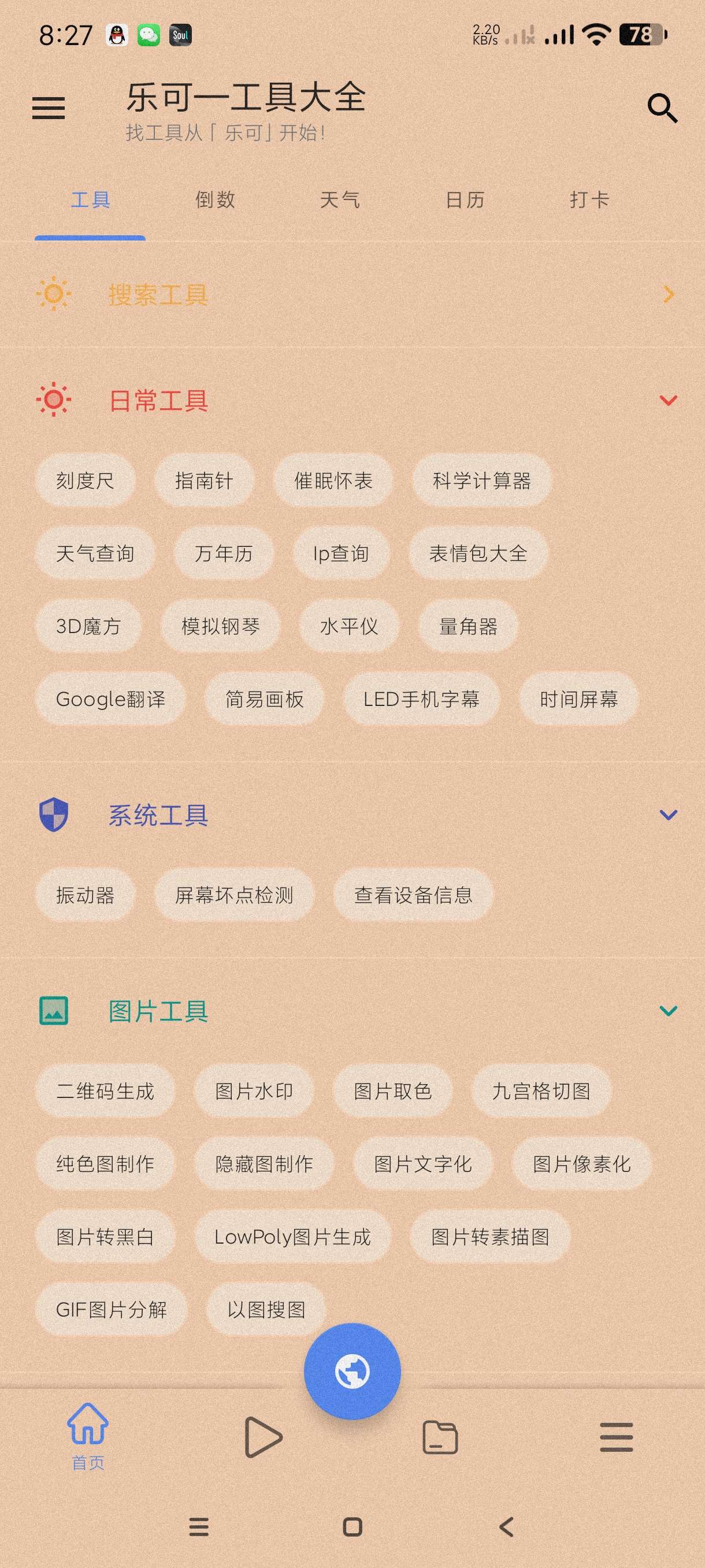Image resolution: width=705 pixels, height=1568 pixels.
Task: Switch to the 天气 tab
Action: (340, 200)
